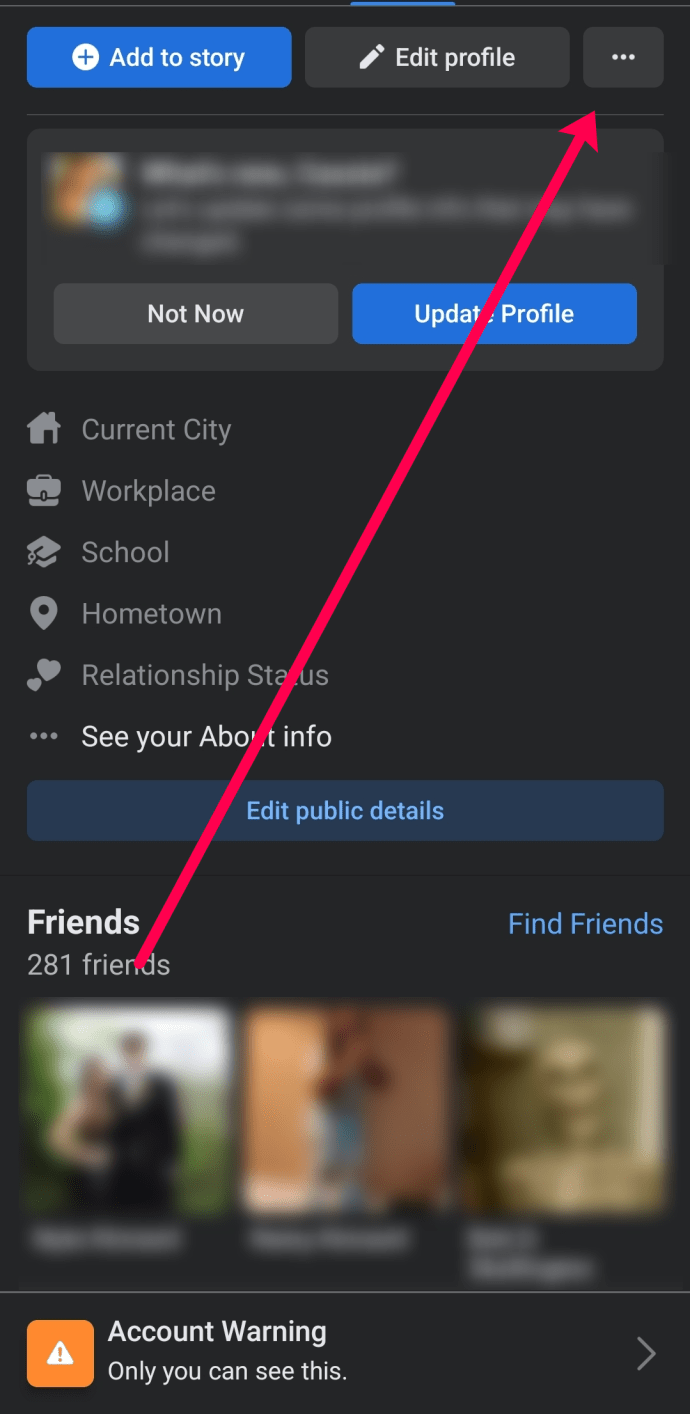690x1414 pixels.
Task: Open the three-dot profile options menu
Action: (x=623, y=58)
